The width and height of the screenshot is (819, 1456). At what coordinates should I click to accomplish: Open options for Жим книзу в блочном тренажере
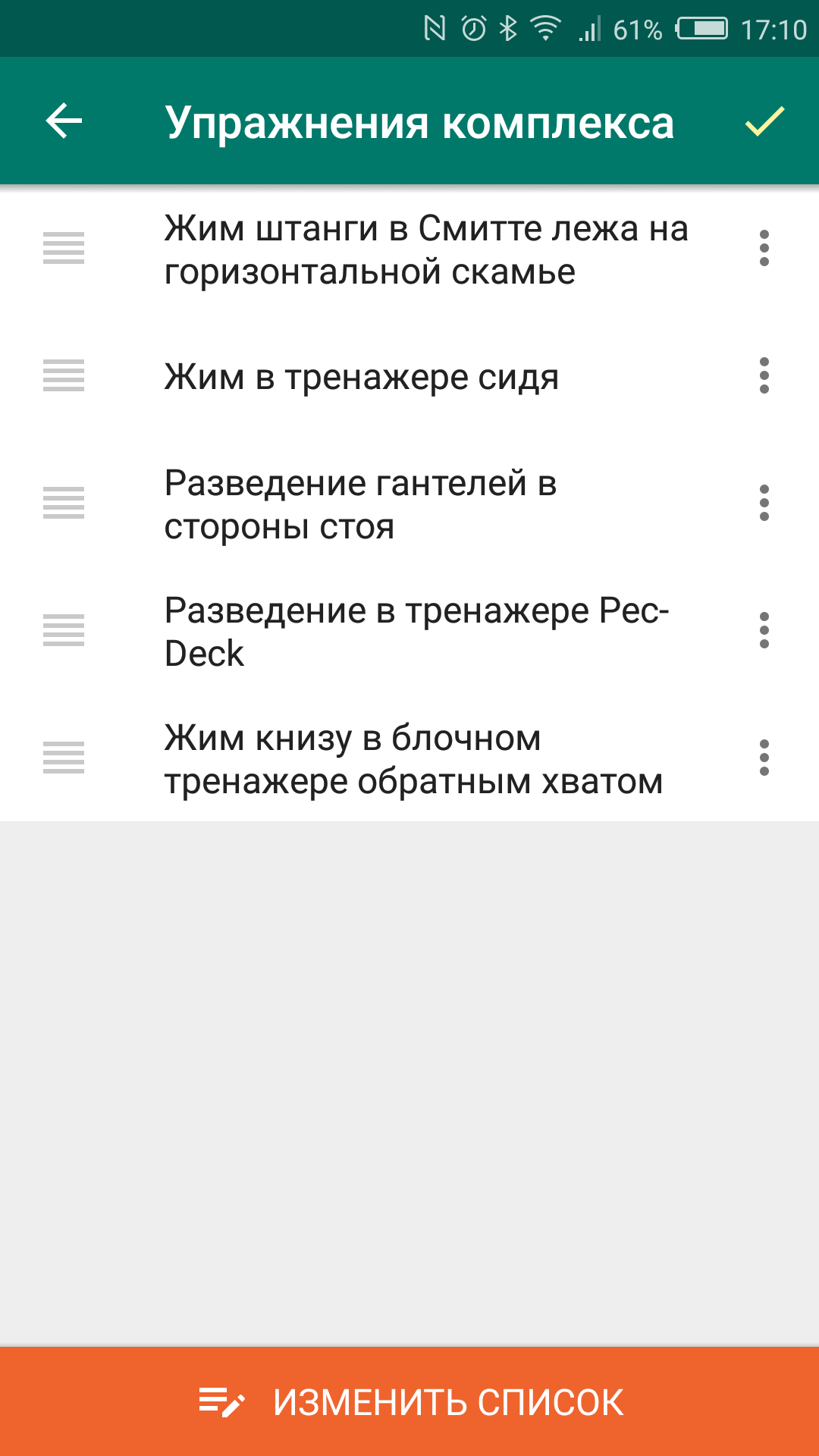[764, 758]
